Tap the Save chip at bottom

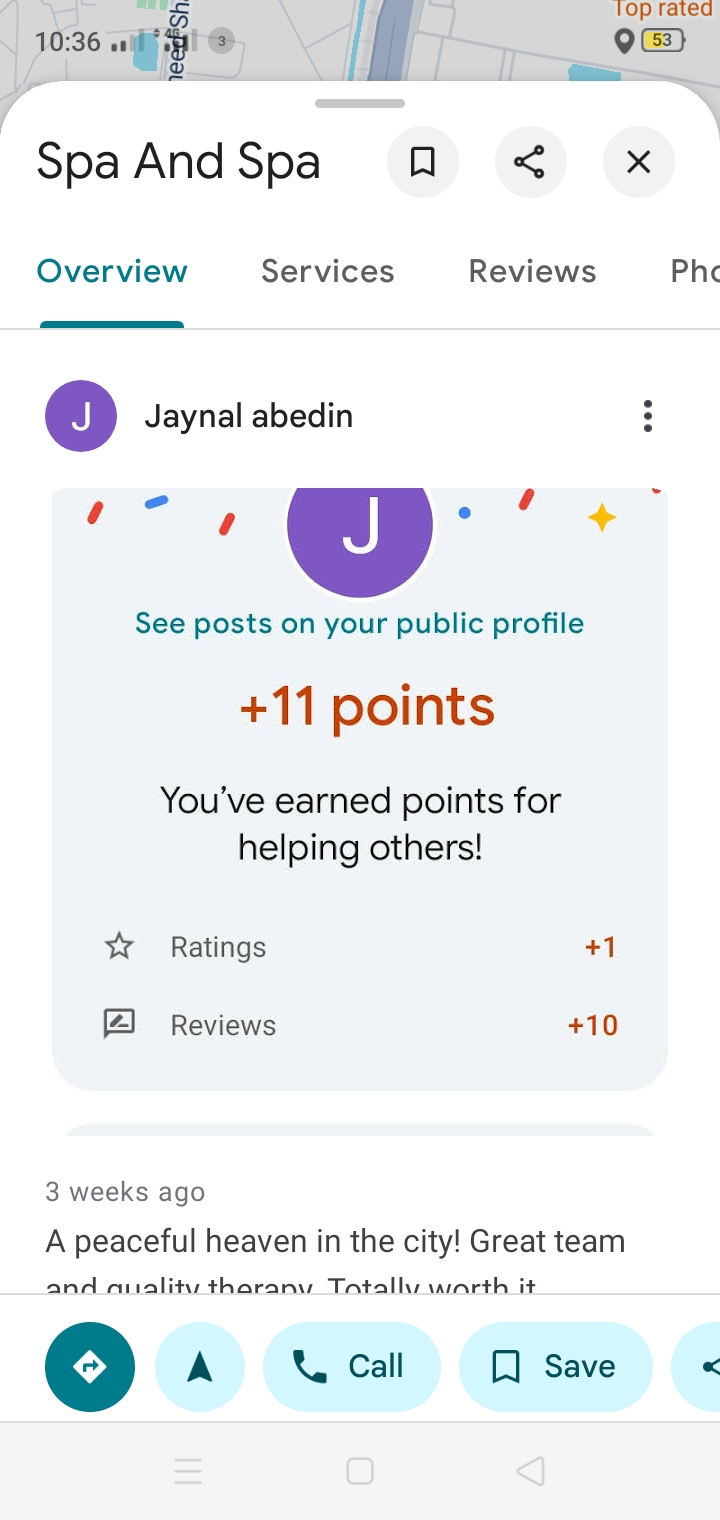[555, 1366]
